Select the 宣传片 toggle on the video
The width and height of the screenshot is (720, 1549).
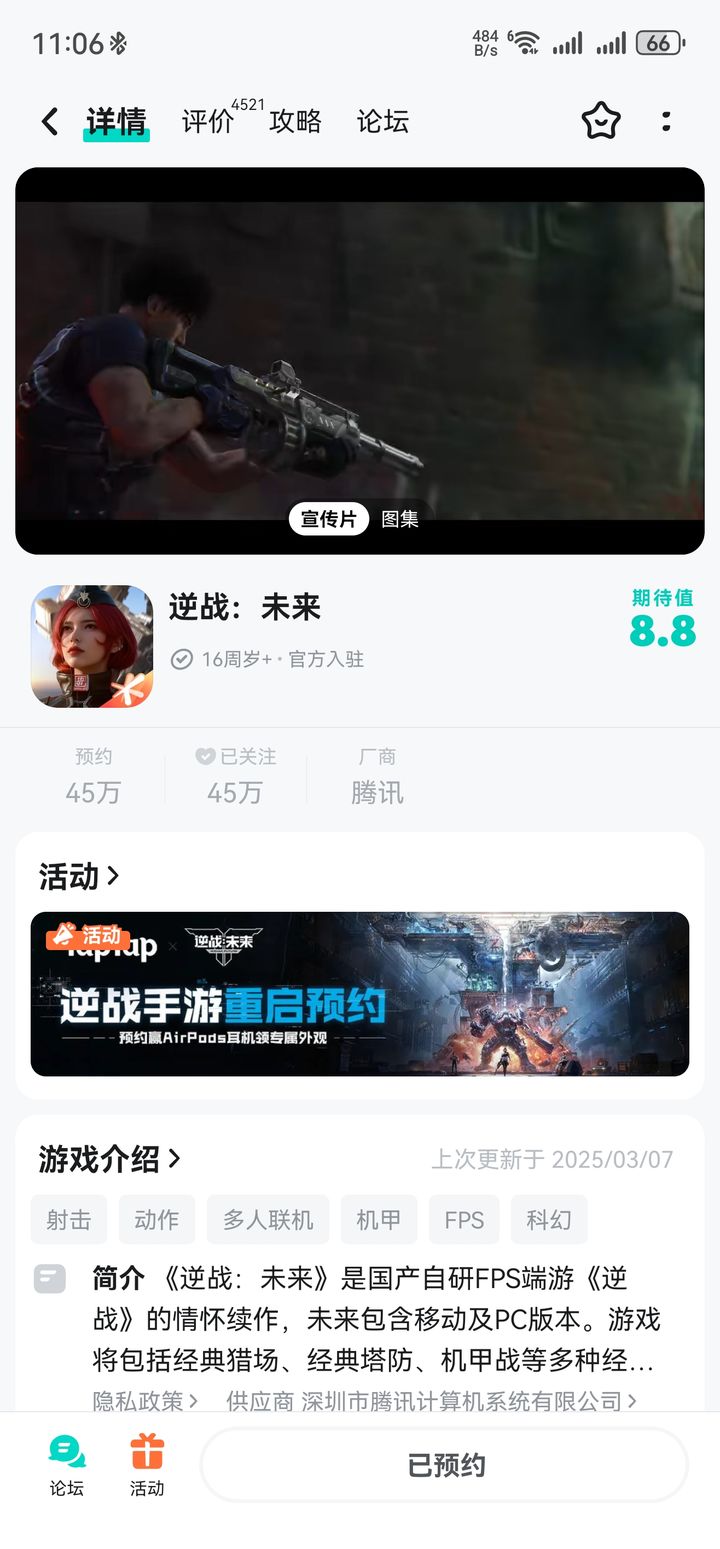tap(328, 519)
